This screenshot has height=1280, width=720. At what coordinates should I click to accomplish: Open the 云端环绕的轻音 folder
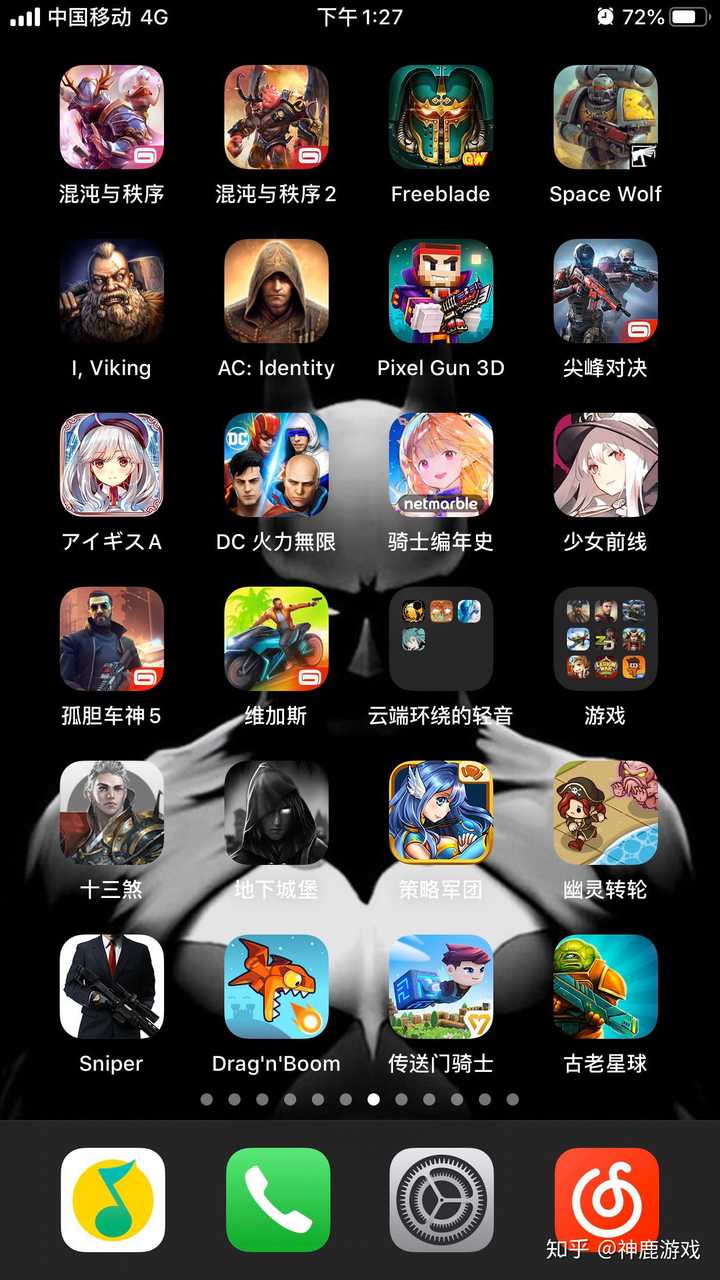[x=441, y=636]
